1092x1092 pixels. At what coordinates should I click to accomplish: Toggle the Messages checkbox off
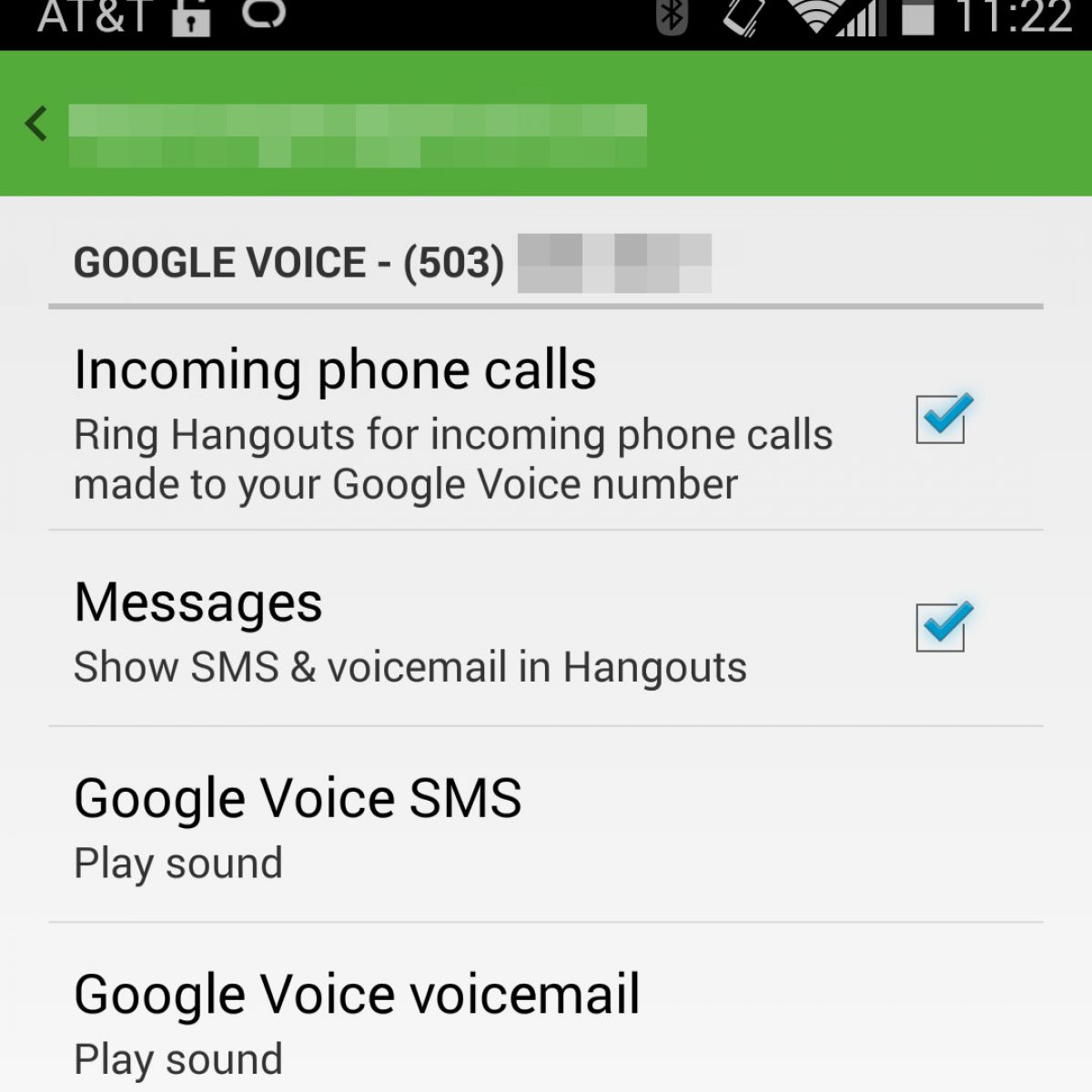[x=941, y=628]
